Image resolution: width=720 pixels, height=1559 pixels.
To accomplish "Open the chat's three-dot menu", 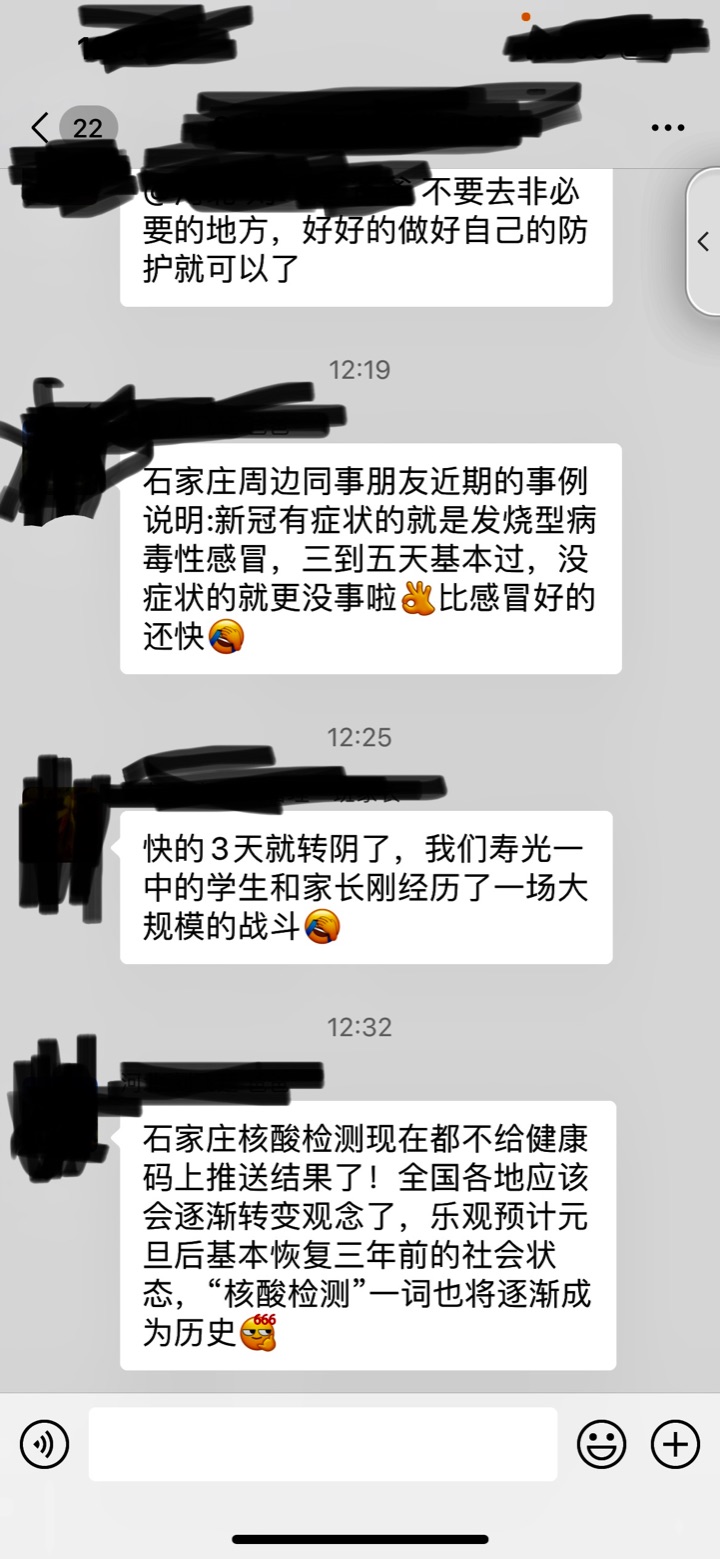I will coord(667,128).
